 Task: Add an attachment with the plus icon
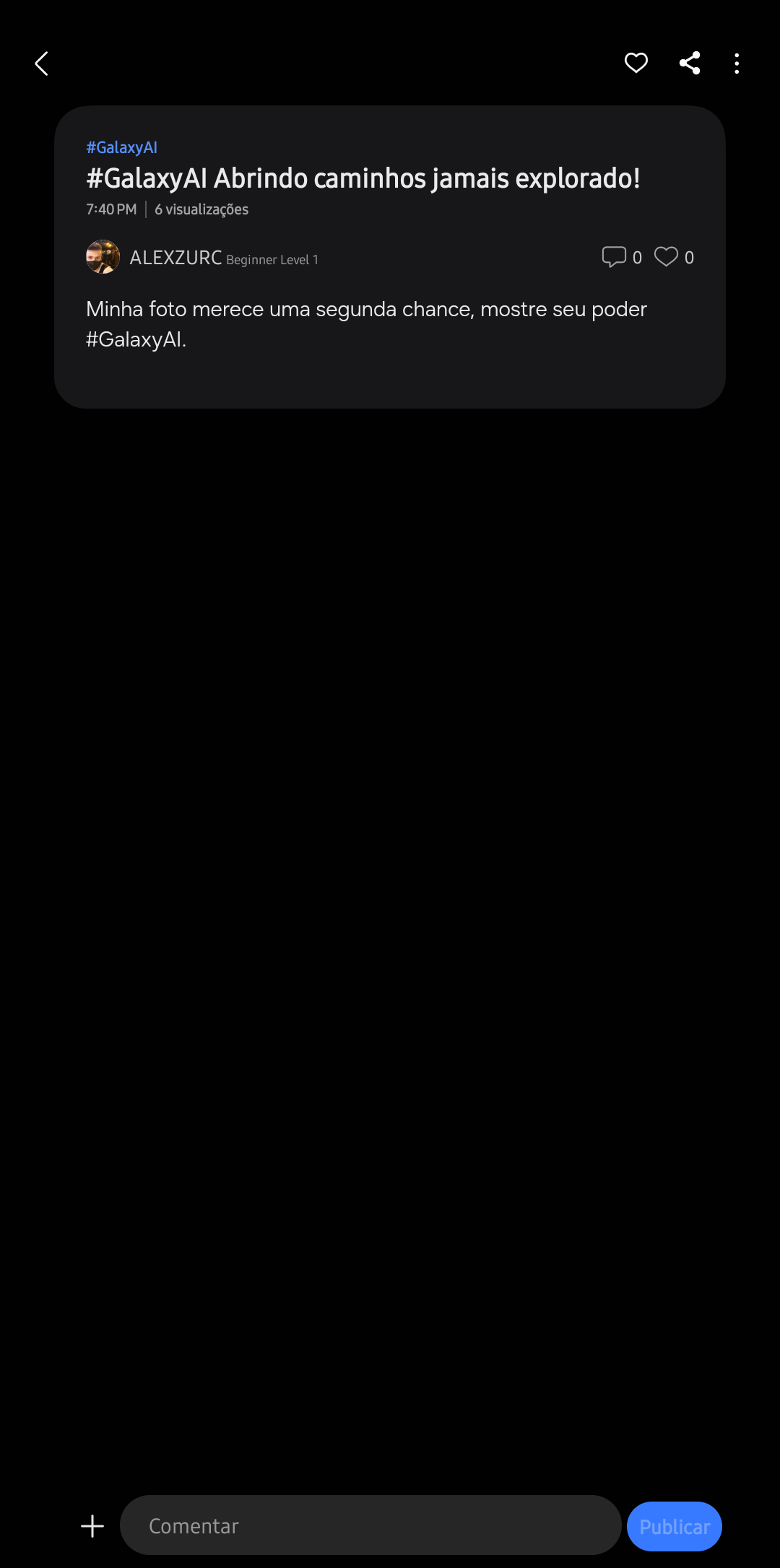pos(92,1526)
